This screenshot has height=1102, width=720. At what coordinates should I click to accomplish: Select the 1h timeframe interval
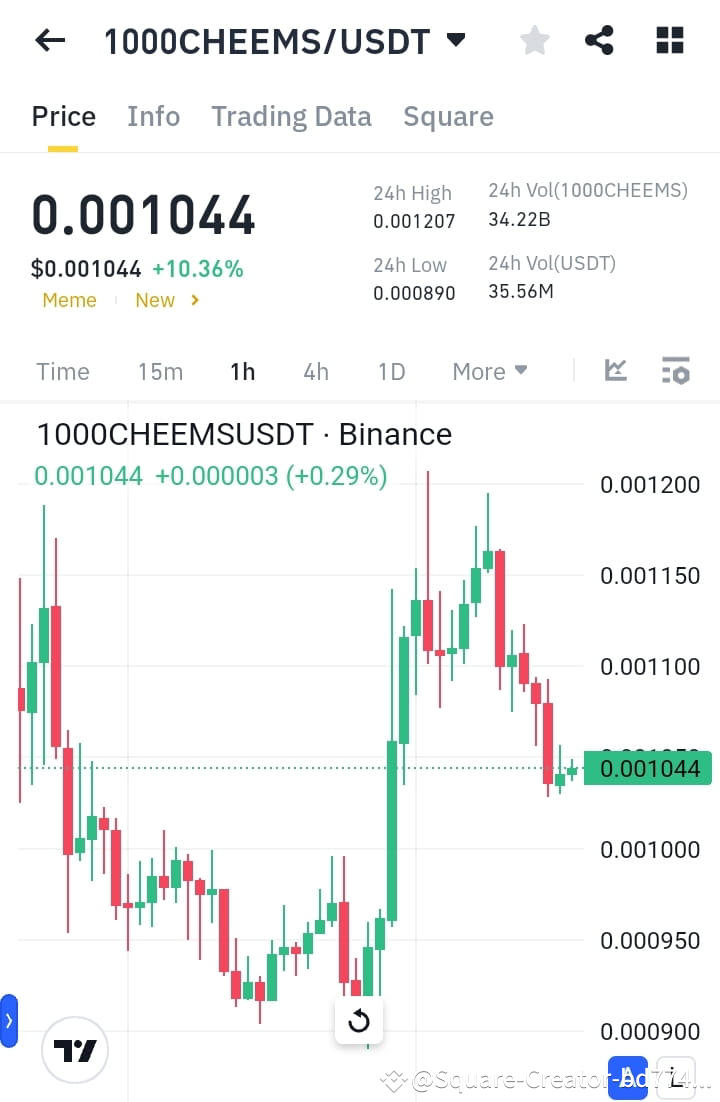pyautogui.click(x=242, y=370)
